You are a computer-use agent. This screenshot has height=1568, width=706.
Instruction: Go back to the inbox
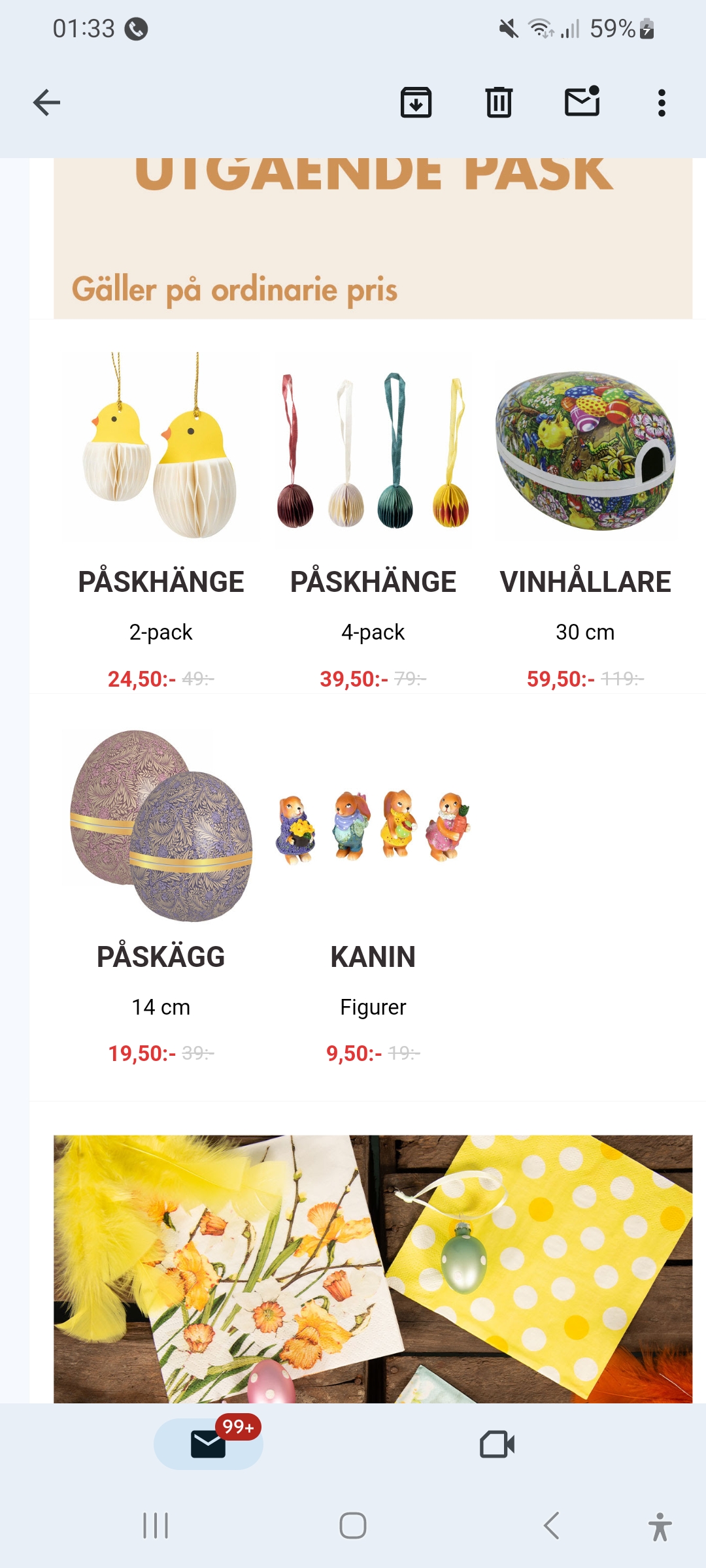coord(46,103)
